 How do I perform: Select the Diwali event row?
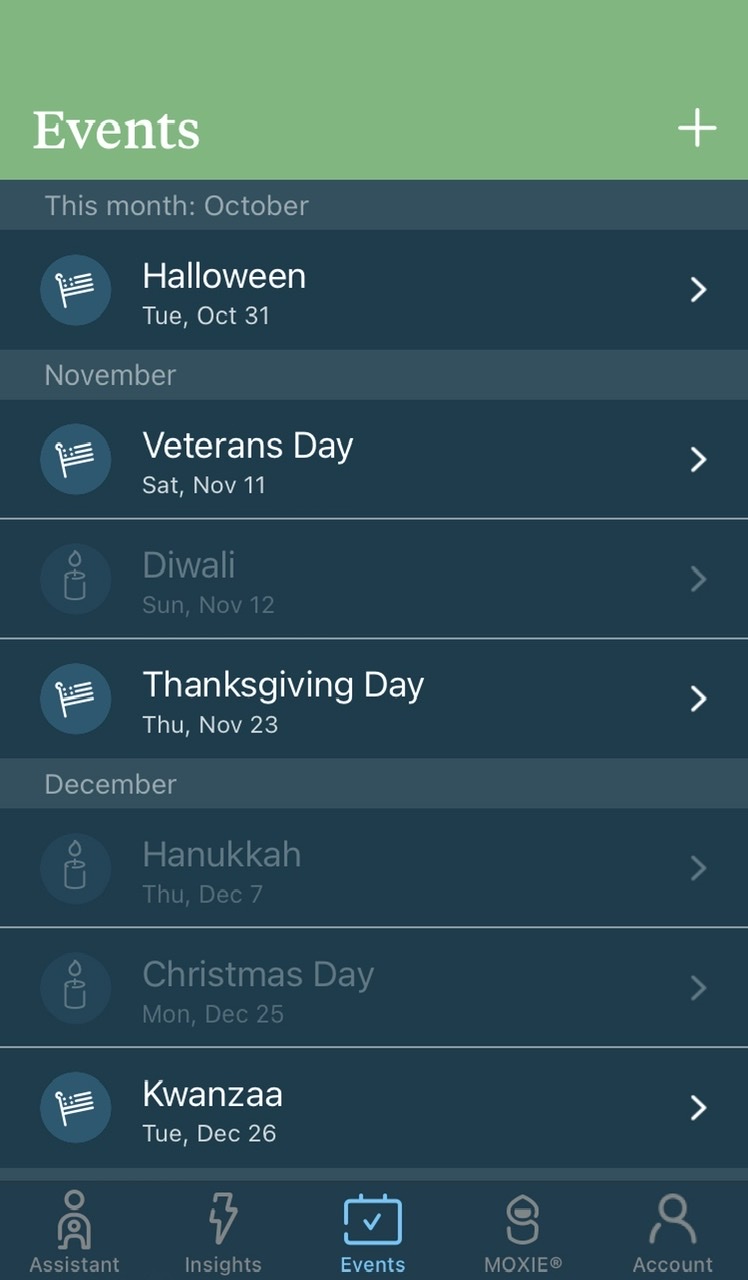click(x=374, y=579)
